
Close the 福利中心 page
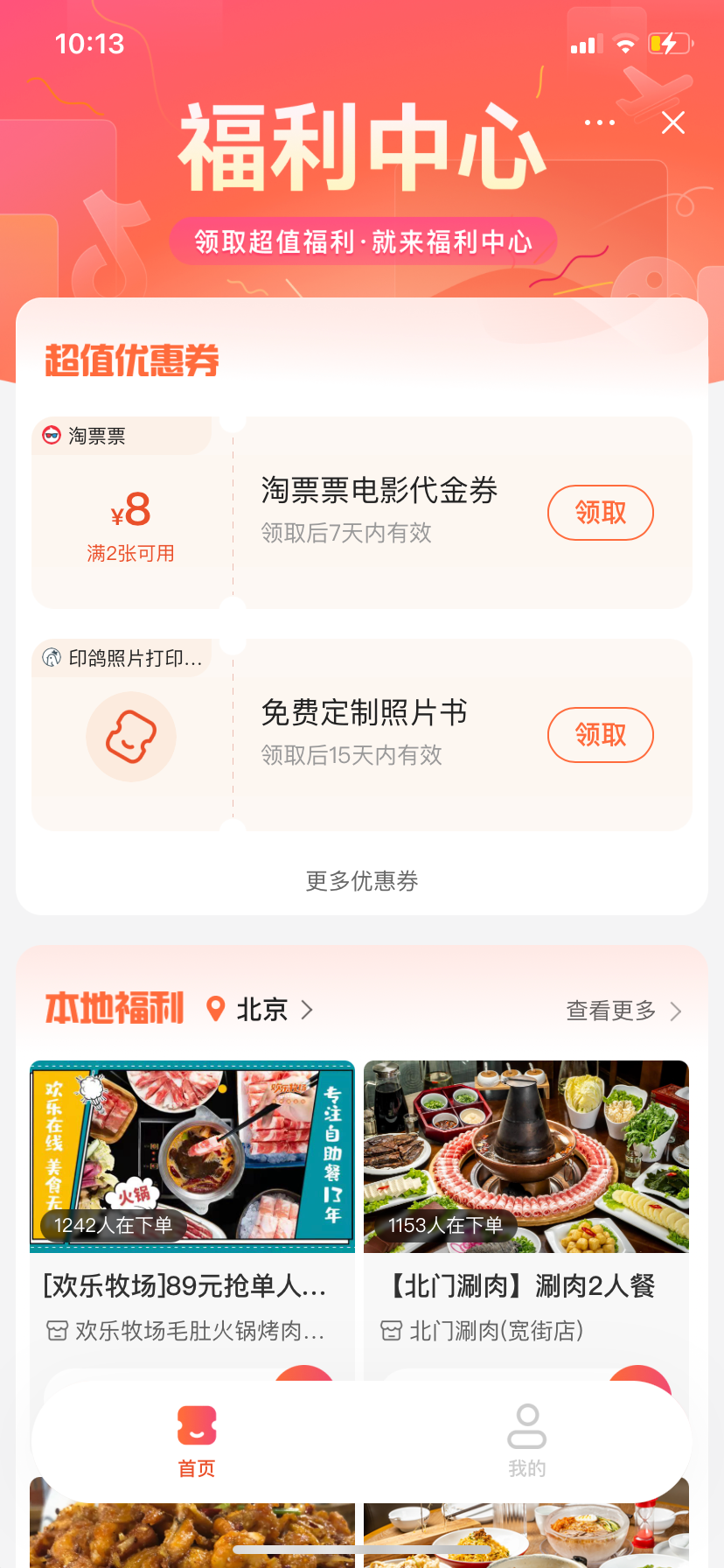tap(672, 123)
